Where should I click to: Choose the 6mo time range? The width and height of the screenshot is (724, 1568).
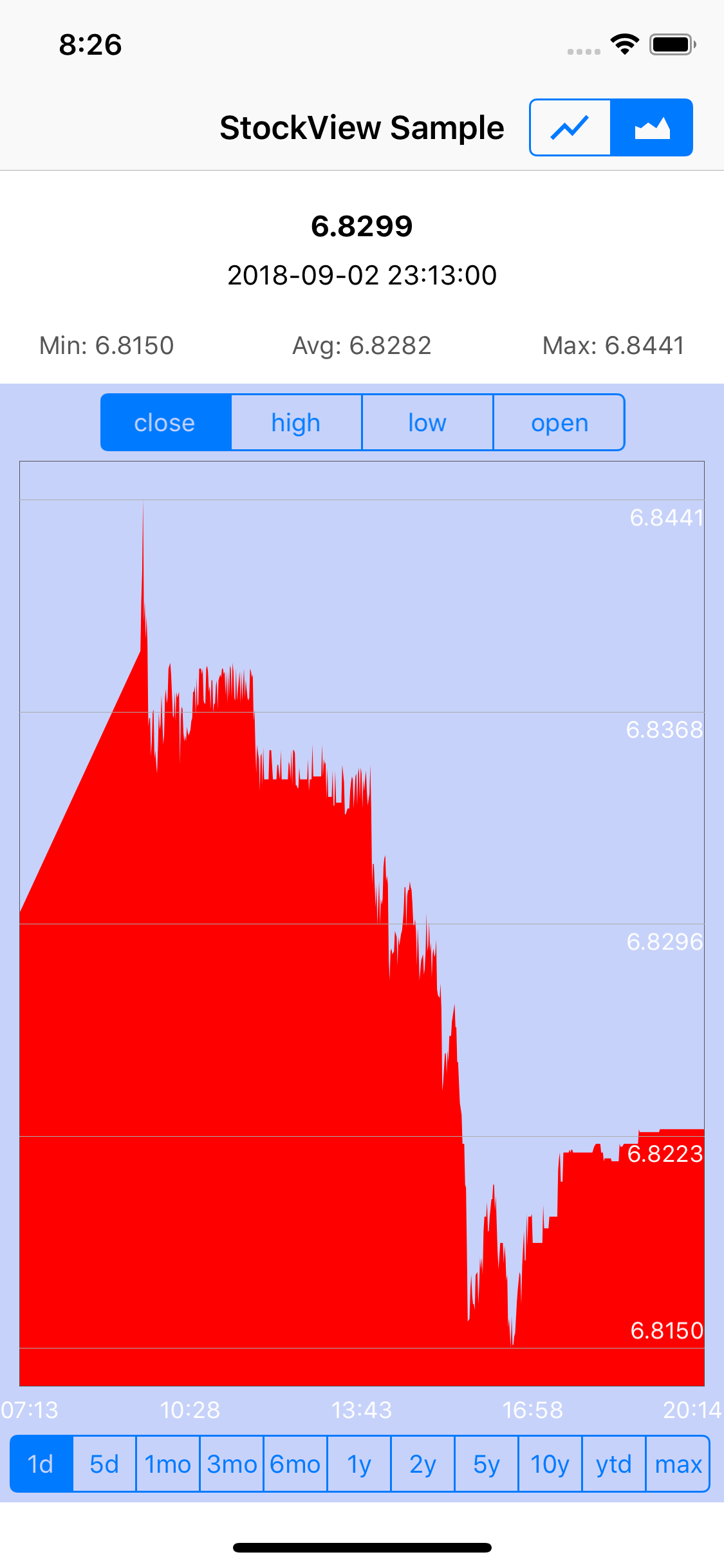(x=295, y=1464)
